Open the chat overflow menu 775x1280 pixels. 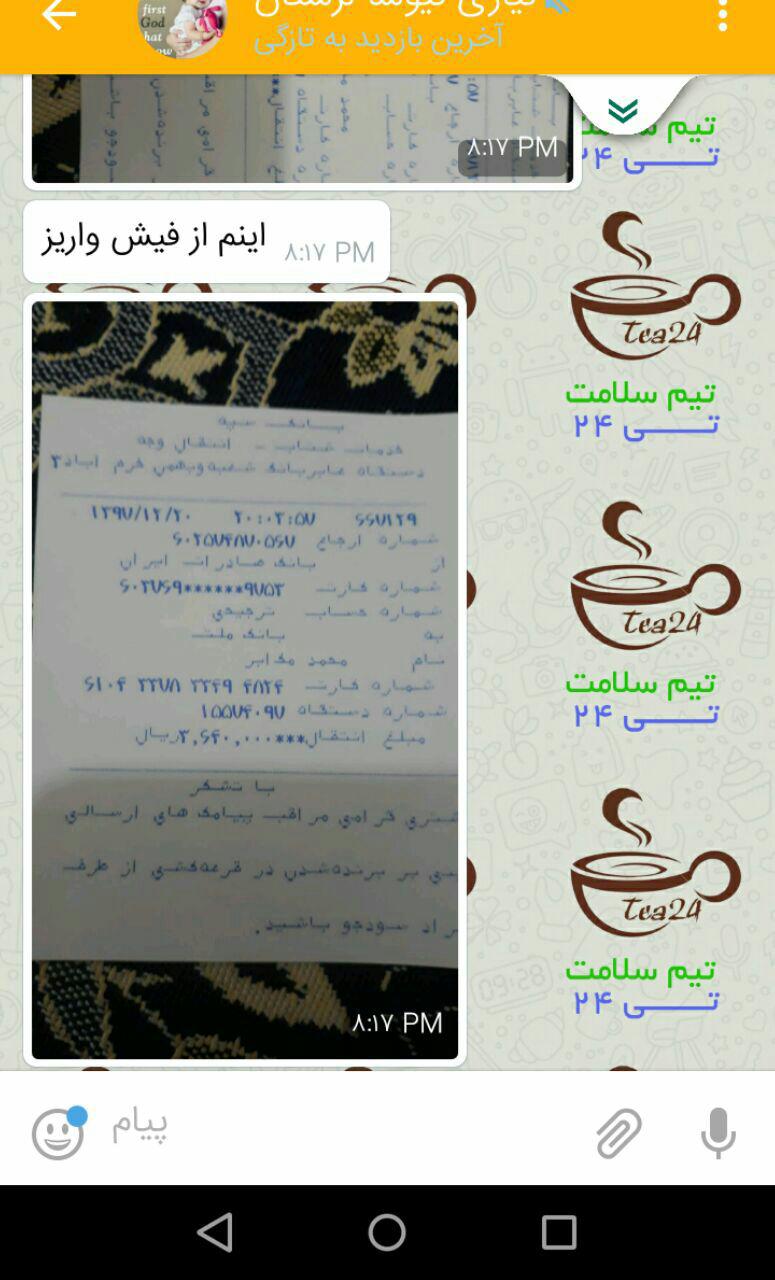coord(722,15)
